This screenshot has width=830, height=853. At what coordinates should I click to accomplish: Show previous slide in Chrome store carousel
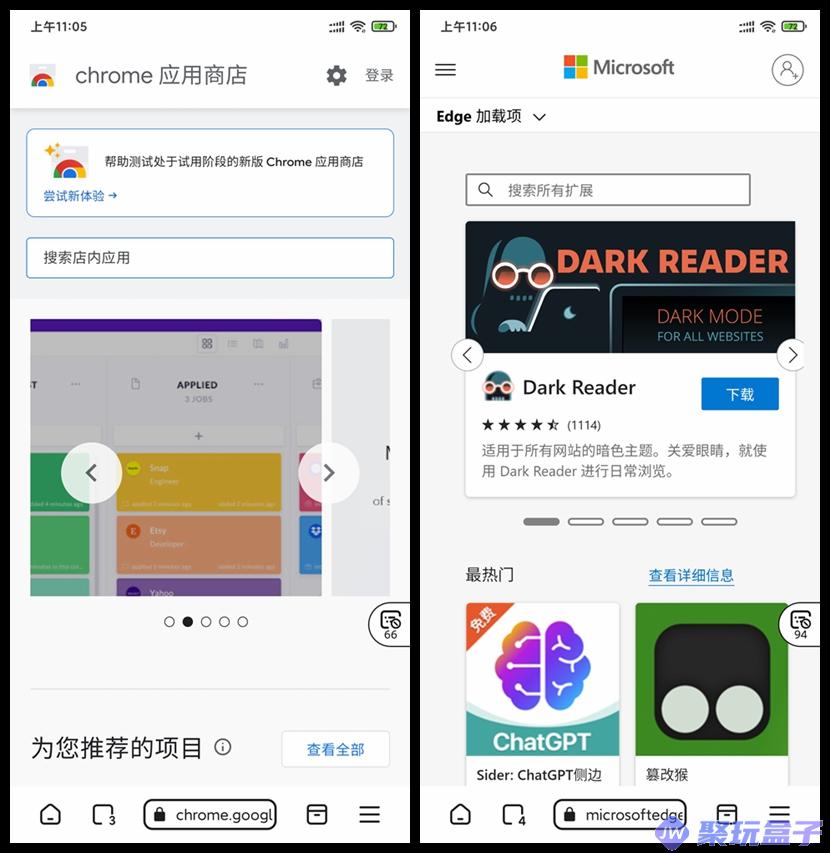(91, 473)
